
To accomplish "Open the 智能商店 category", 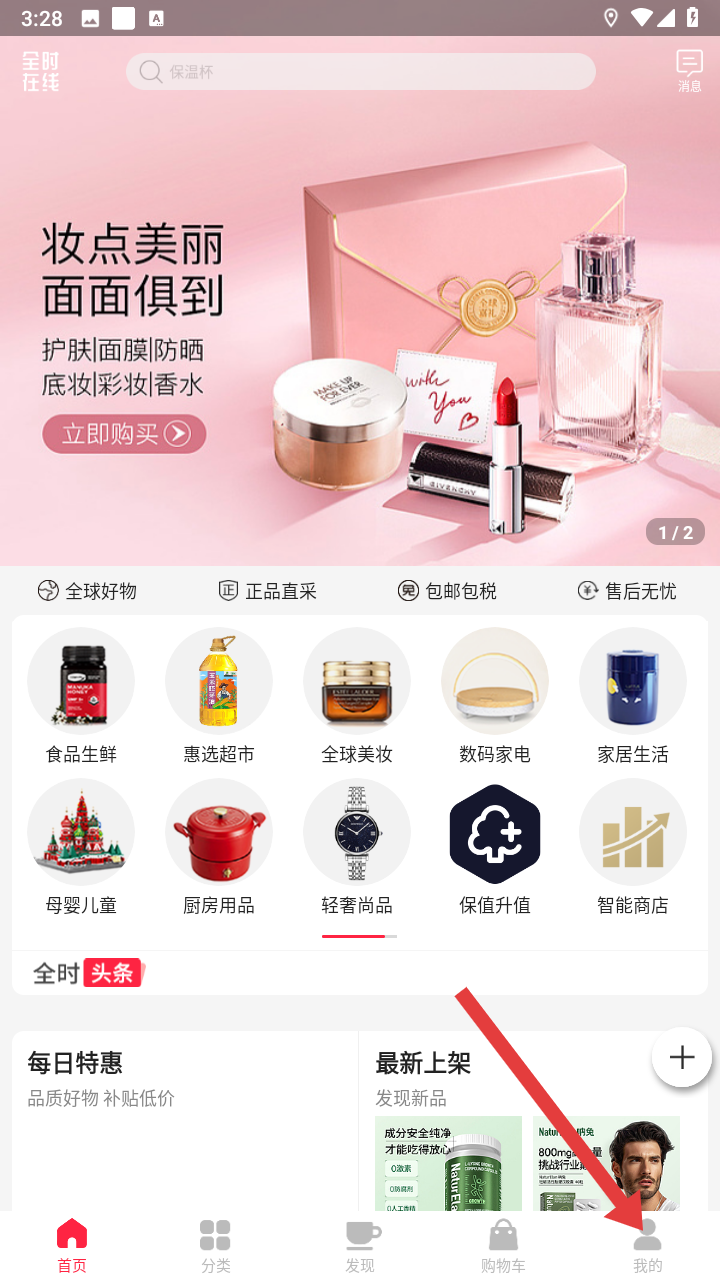I will (633, 848).
